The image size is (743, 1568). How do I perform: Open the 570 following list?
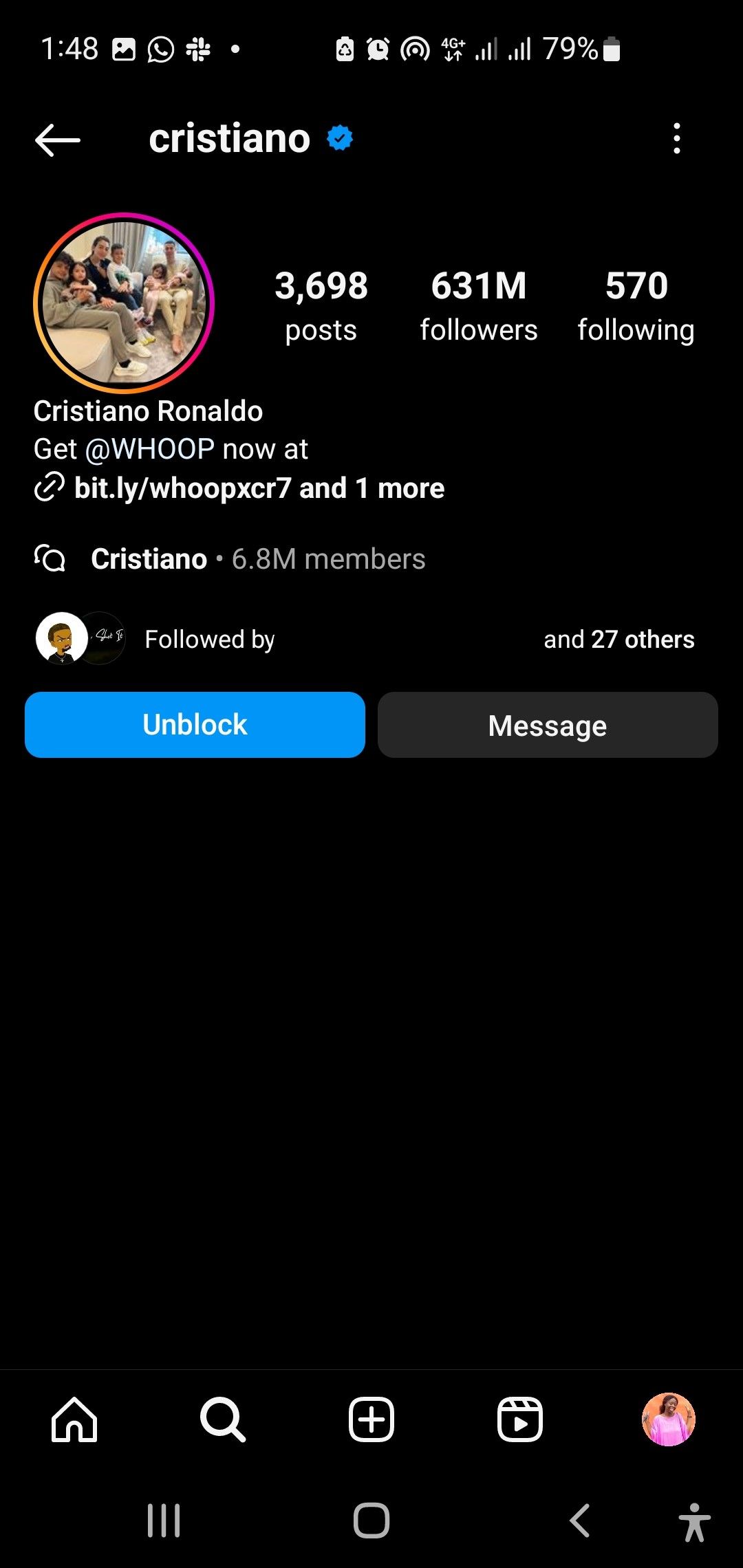click(x=636, y=306)
